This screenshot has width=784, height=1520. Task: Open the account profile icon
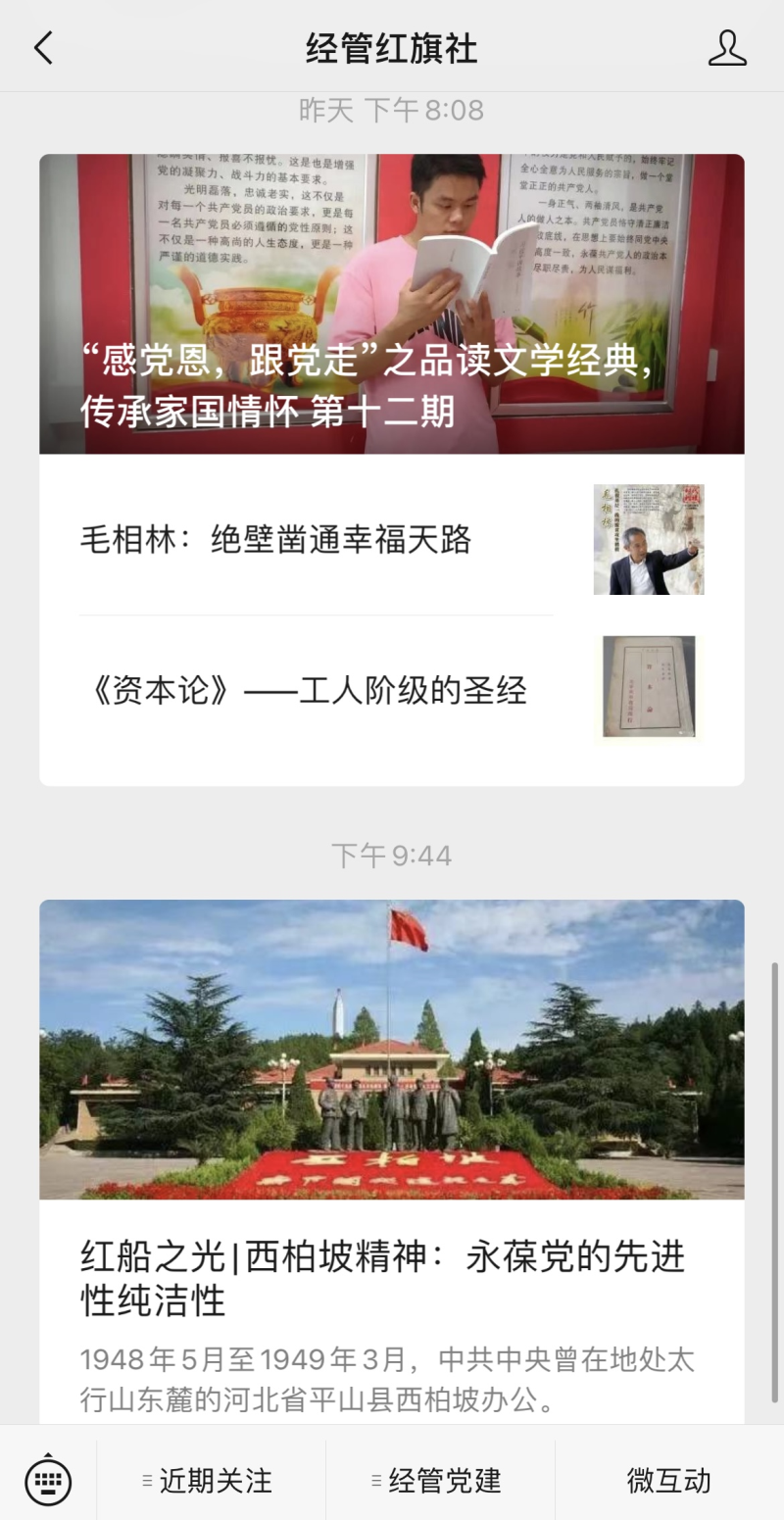(726, 48)
